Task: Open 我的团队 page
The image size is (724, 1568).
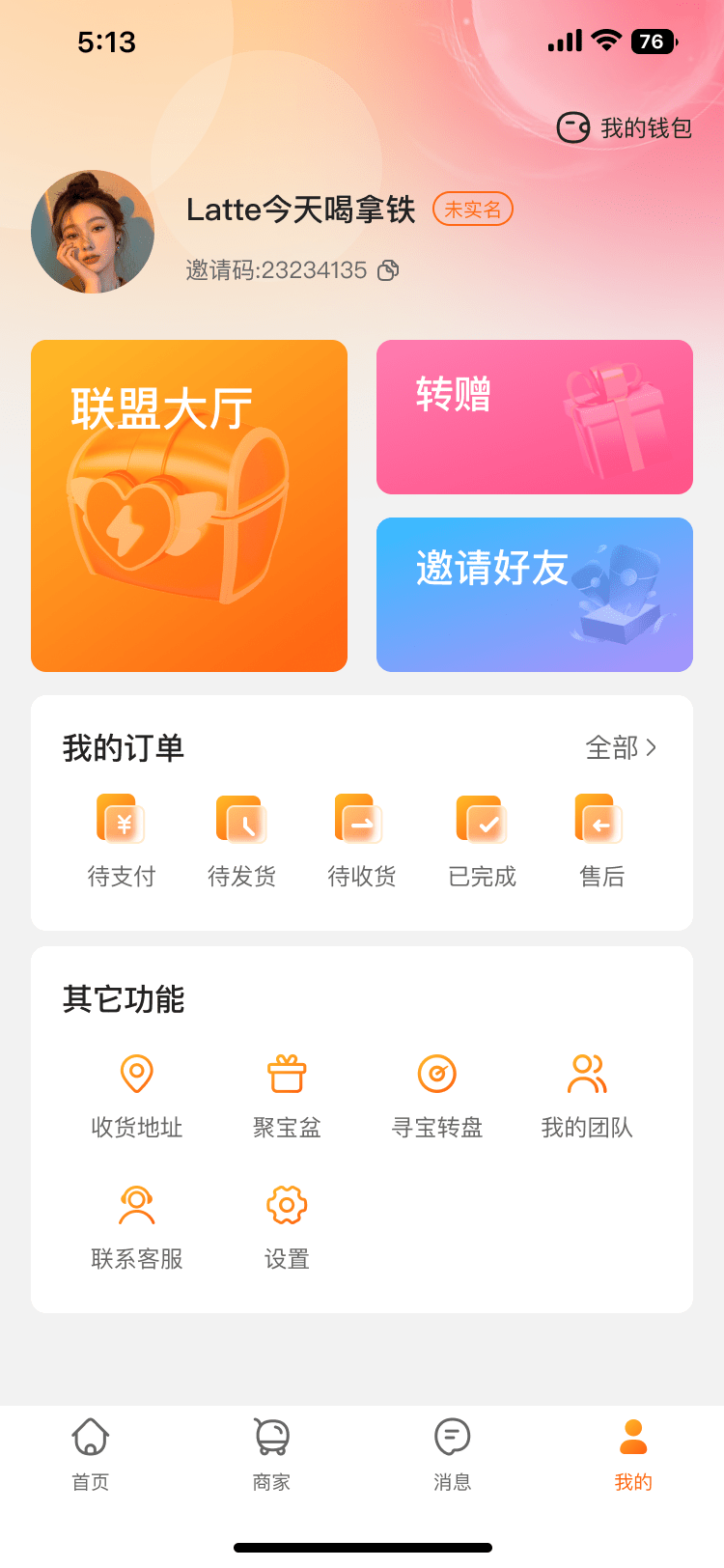Action: pos(587,1097)
